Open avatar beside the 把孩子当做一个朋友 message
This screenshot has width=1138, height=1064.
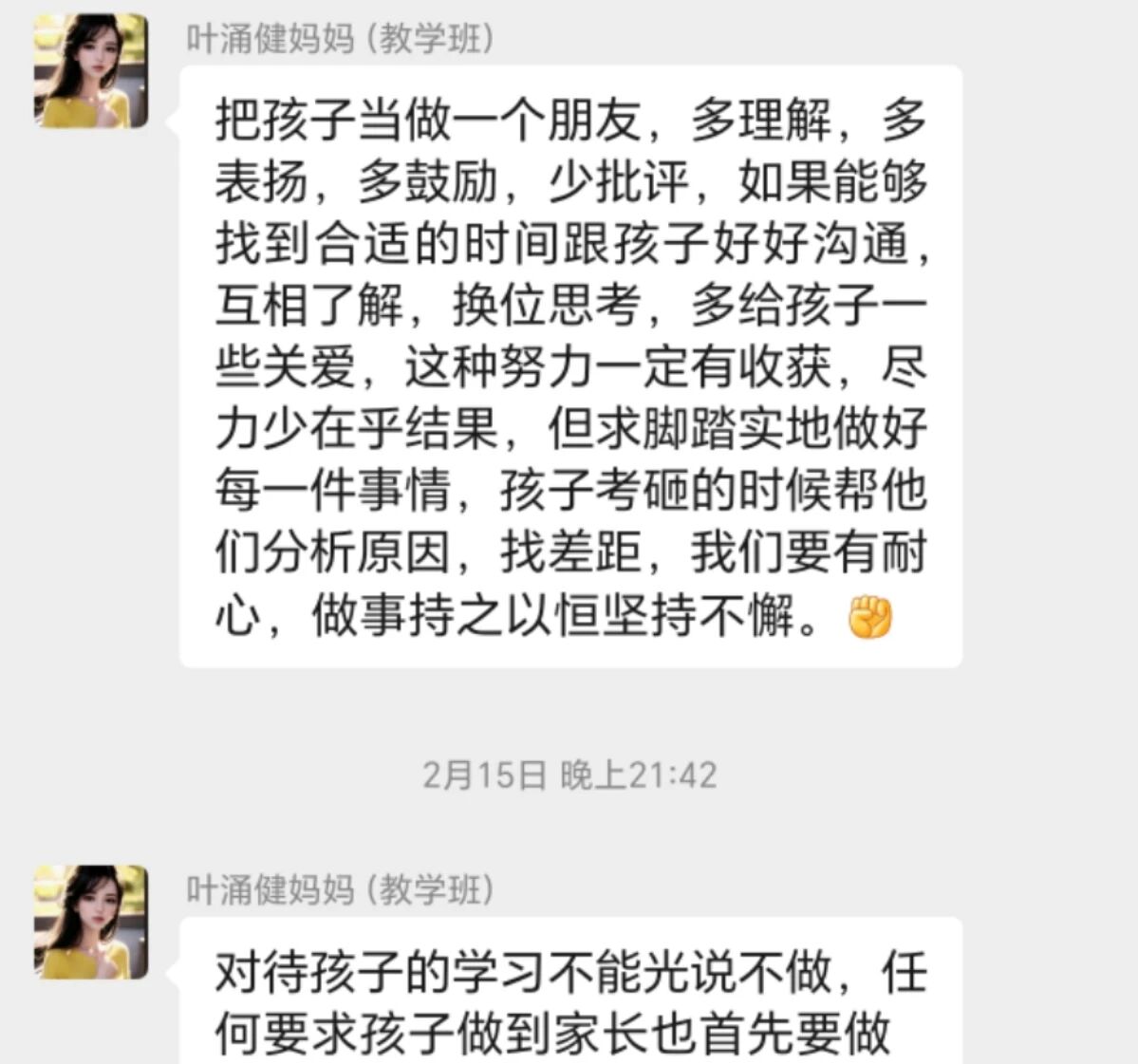90,71
